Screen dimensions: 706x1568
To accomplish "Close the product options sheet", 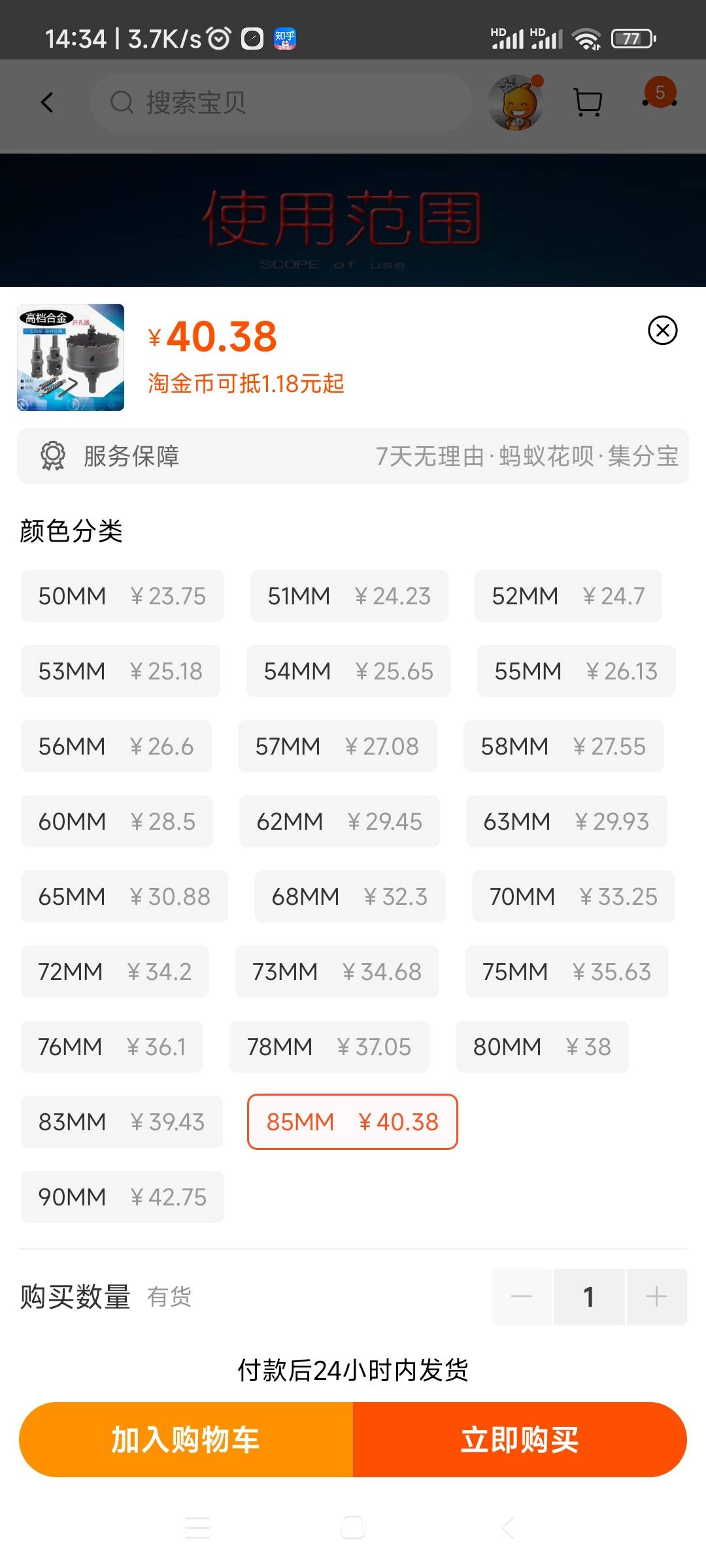I will [662, 330].
